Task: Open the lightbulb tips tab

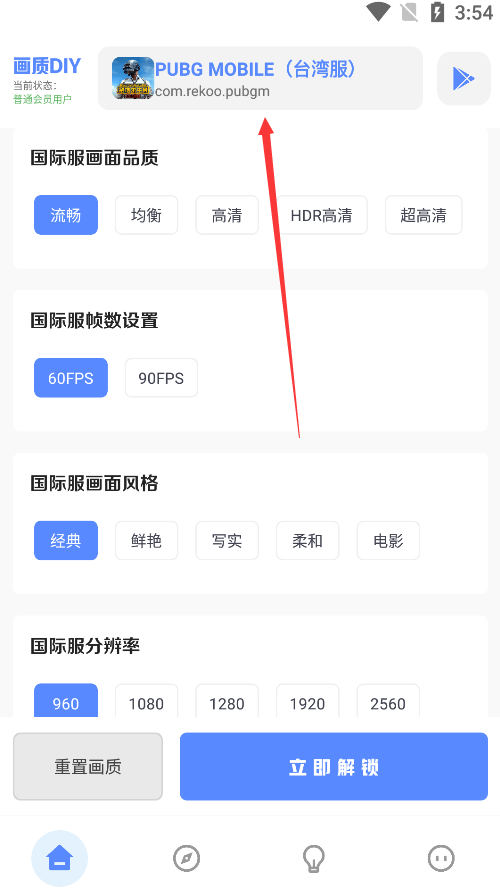Action: tap(314, 858)
